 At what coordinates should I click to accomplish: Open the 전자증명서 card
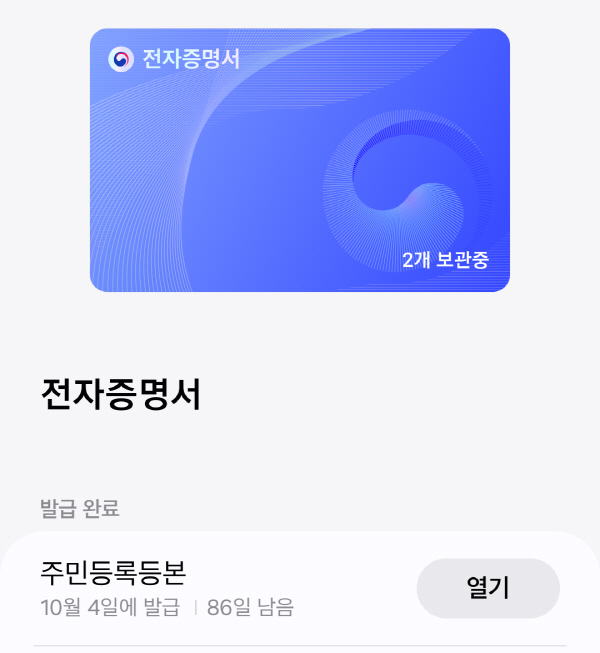tap(300, 160)
